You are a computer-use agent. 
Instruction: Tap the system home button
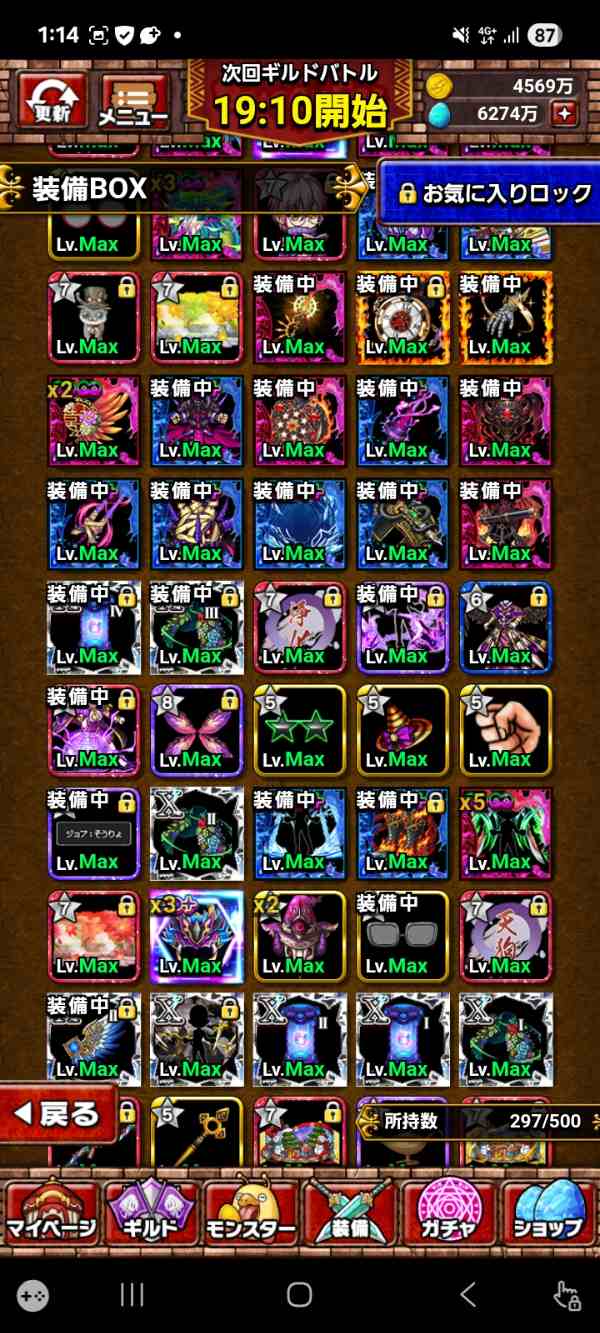pos(299,1295)
